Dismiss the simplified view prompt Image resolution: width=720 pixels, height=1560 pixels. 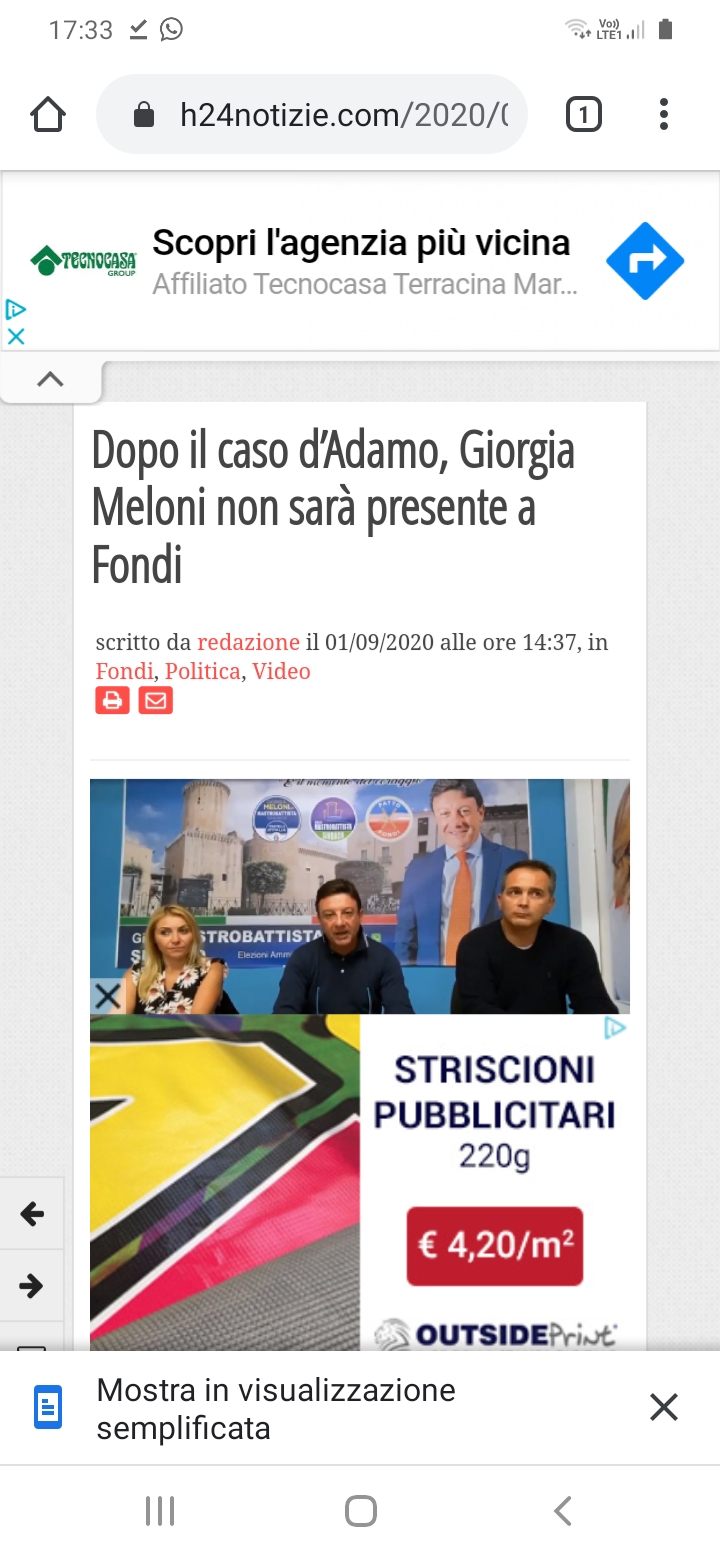[x=664, y=1408]
